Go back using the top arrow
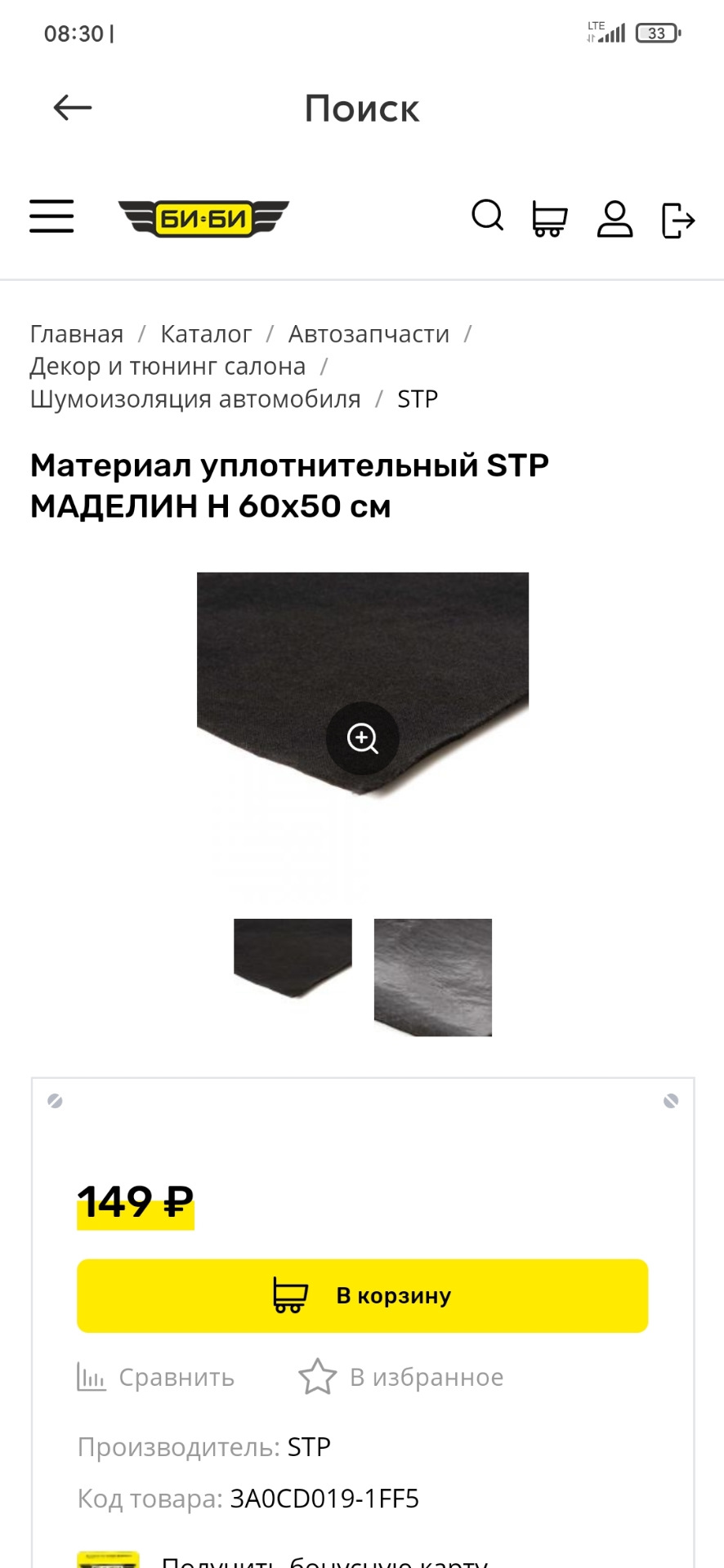 tap(73, 108)
